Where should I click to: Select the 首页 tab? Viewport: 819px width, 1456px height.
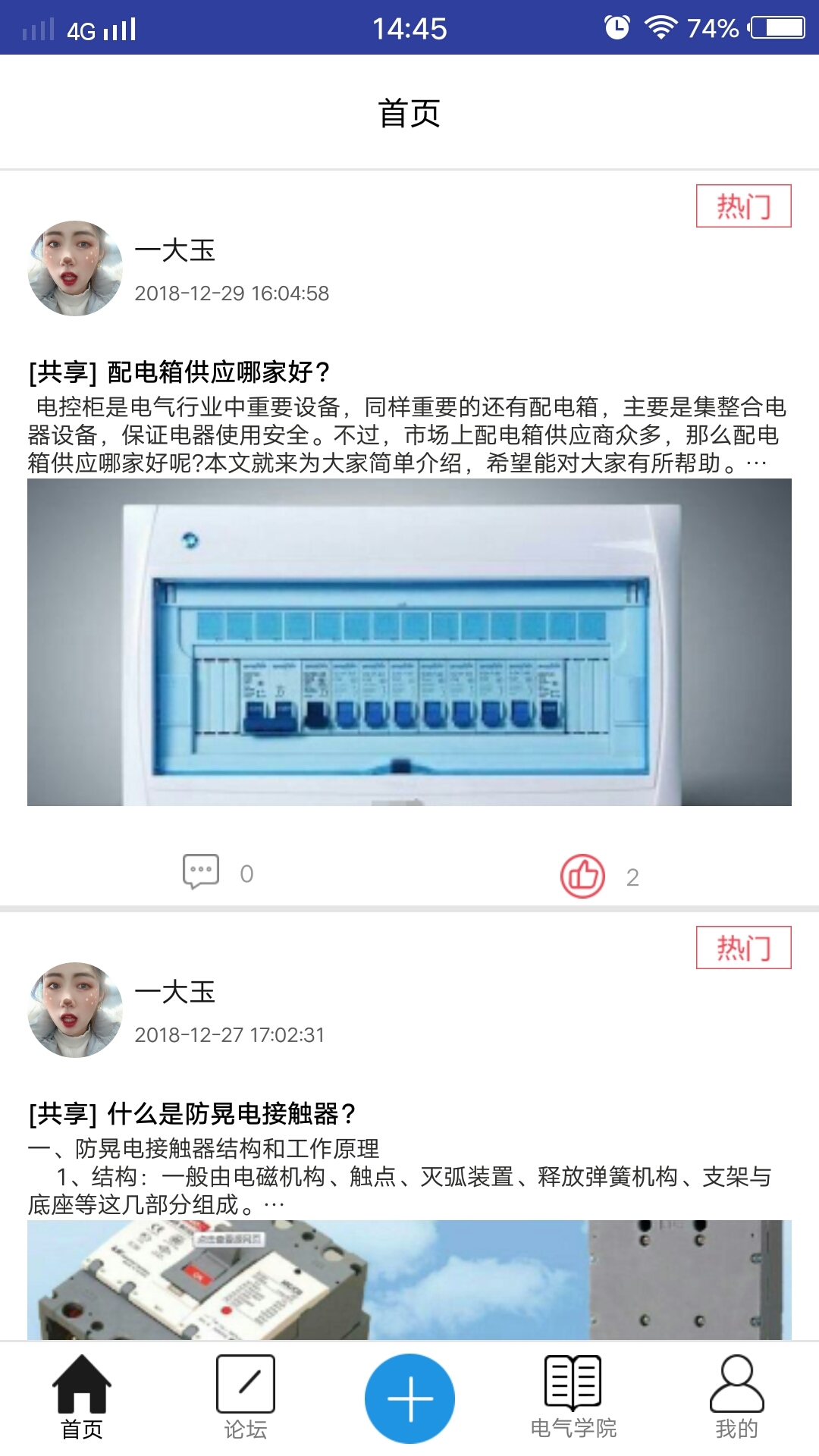click(82, 1397)
